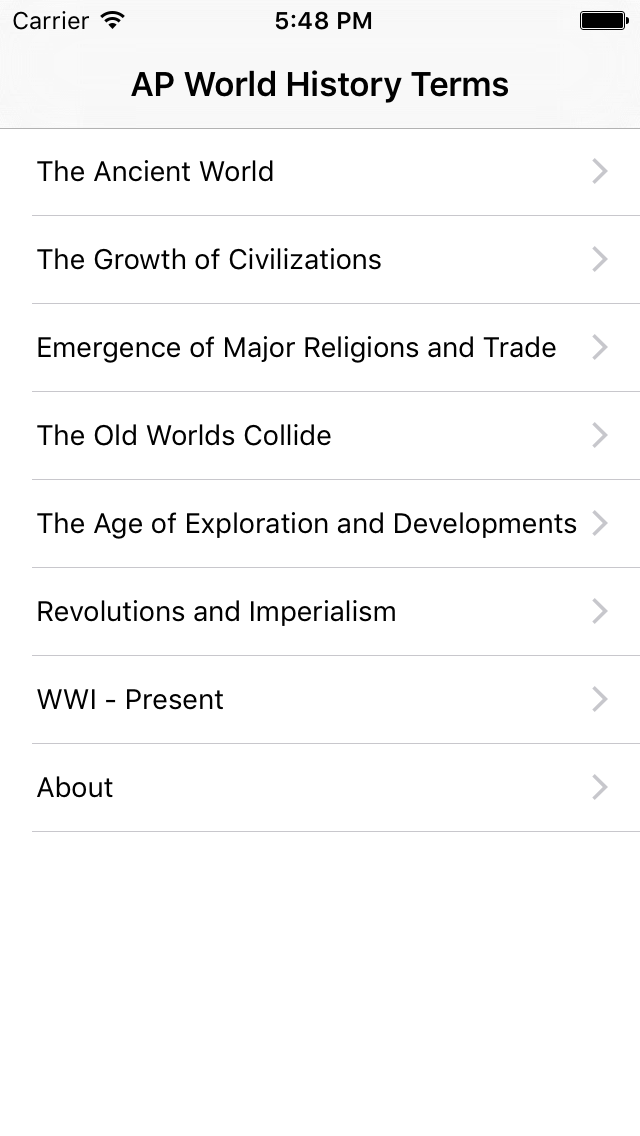Open The Age of Exploration and Developments
640x1136 pixels.
320,524
